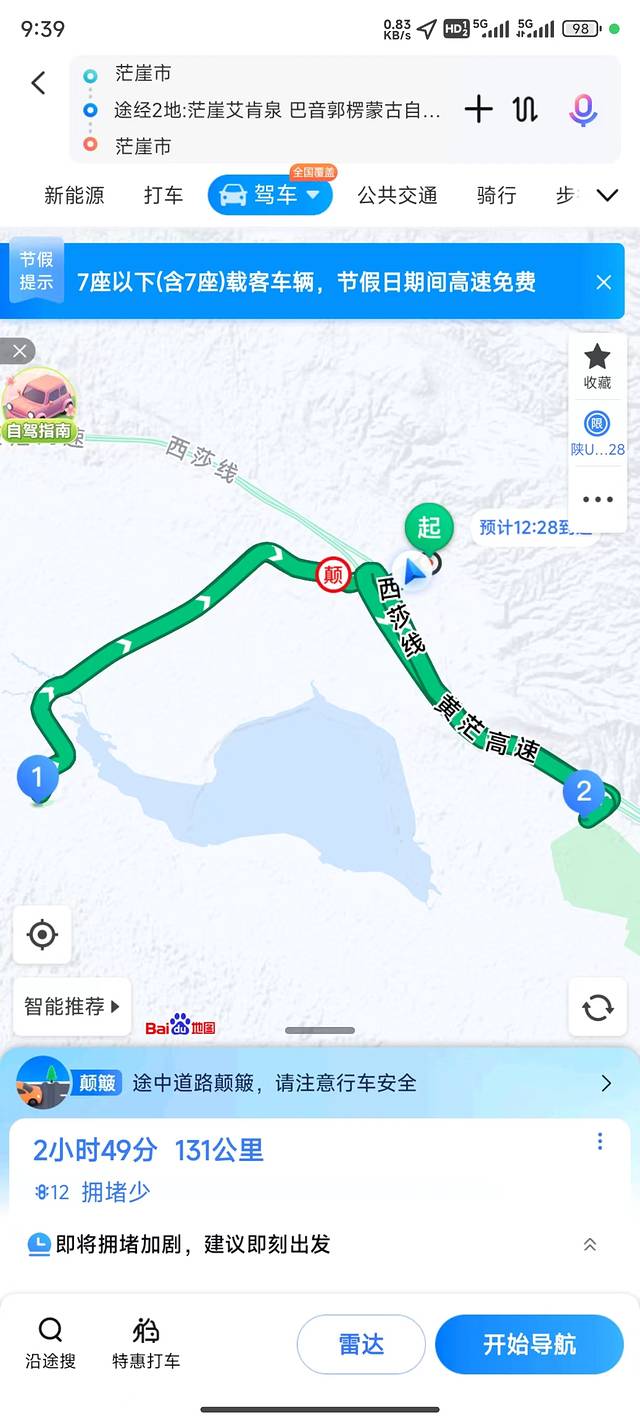Image resolution: width=640 pixels, height=1422 pixels.
Task: Go back using the top-left arrow
Action: point(38,83)
